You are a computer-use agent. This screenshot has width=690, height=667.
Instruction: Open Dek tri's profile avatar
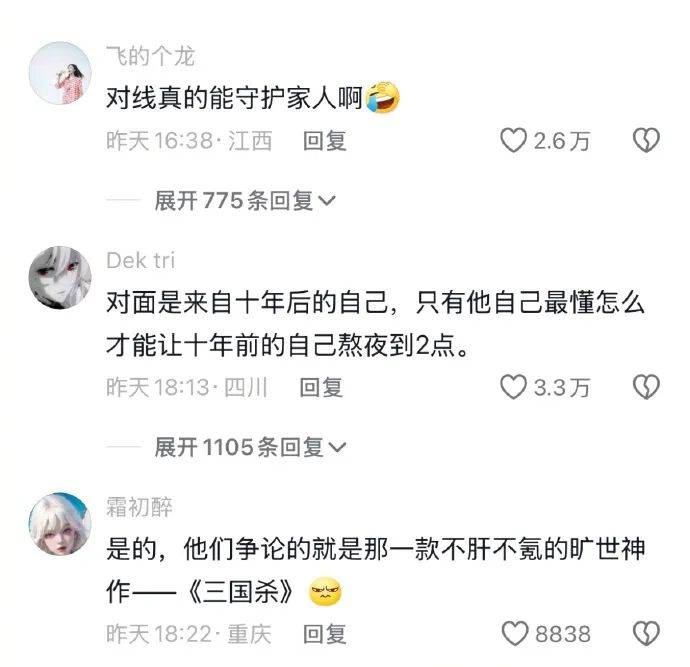tap(59, 277)
